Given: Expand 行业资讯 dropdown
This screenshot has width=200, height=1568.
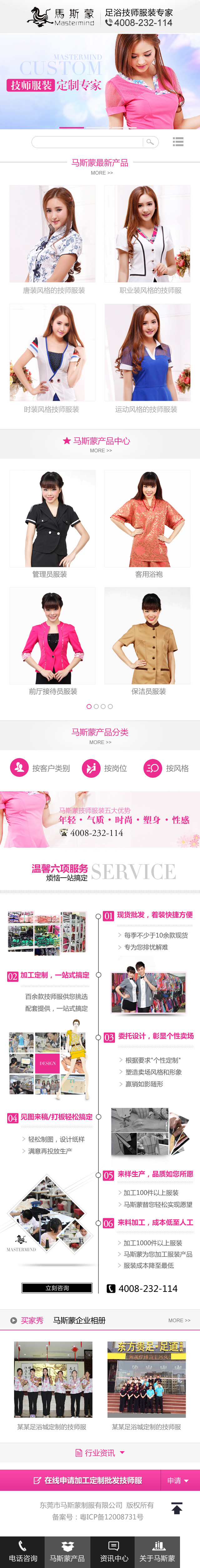Looking at the screenshot, I should [100, 1452].
